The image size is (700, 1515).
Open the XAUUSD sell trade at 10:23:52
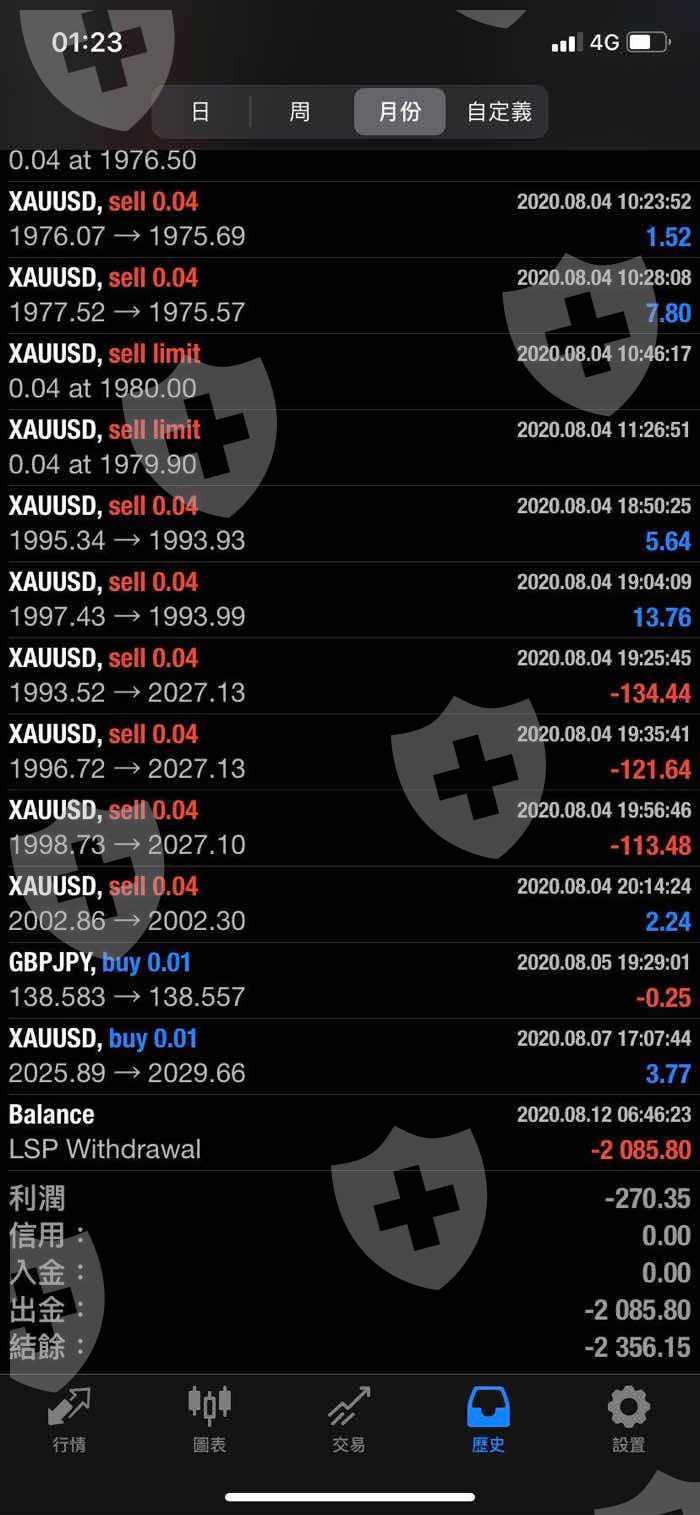tap(350, 219)
